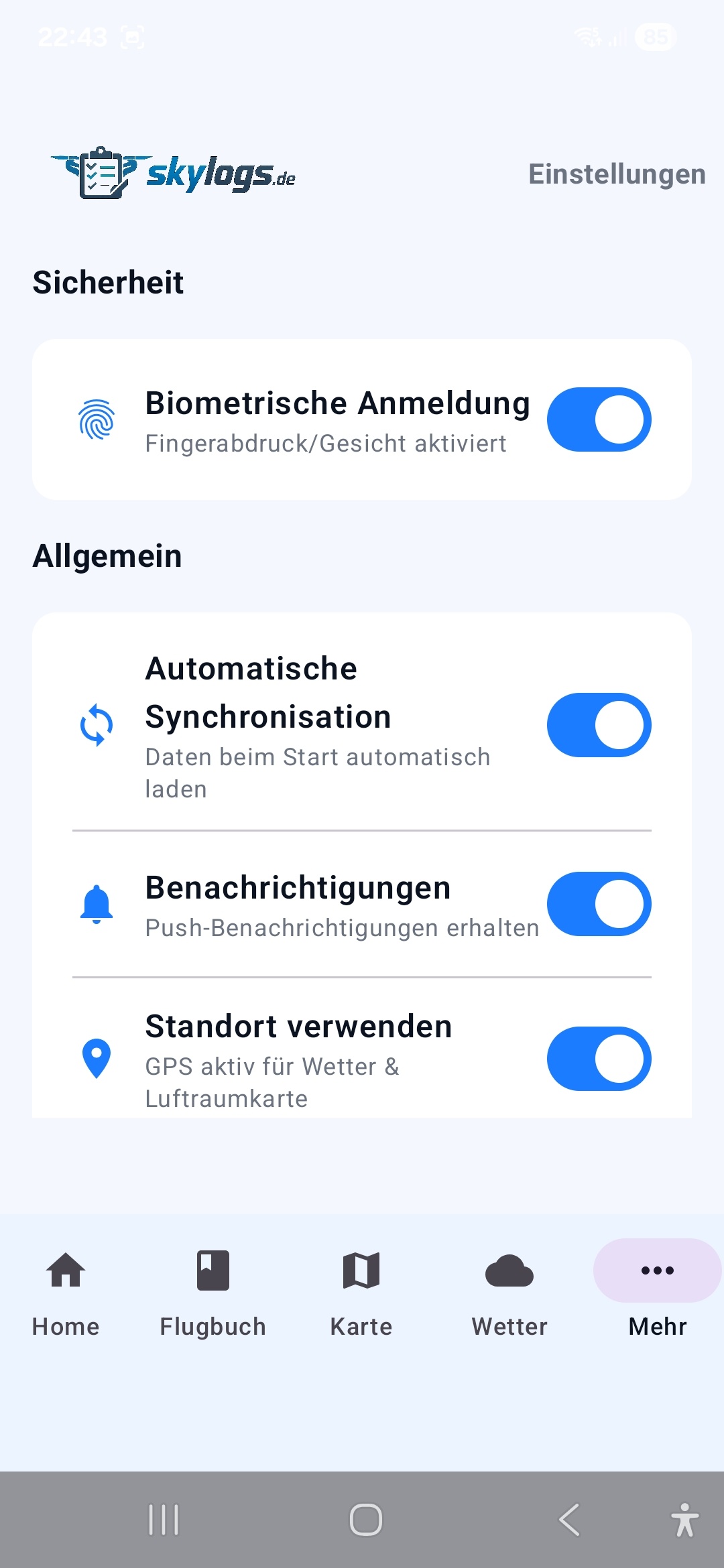724x1568 pixels.
Task: Open the Home screen via the house icon
Action: coord(65,1268)
